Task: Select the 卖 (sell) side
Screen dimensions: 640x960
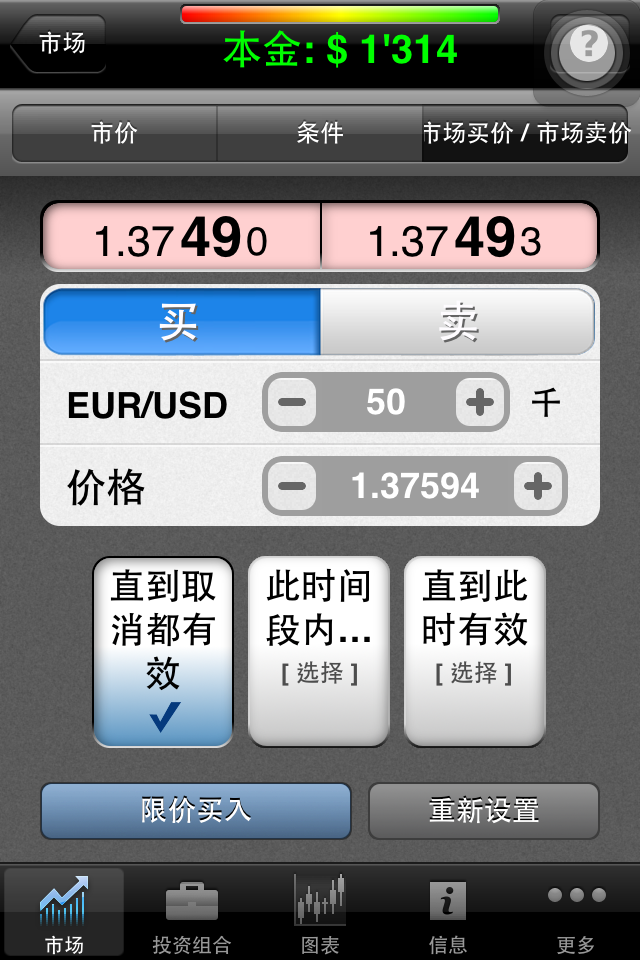Action: click(458, 322)
